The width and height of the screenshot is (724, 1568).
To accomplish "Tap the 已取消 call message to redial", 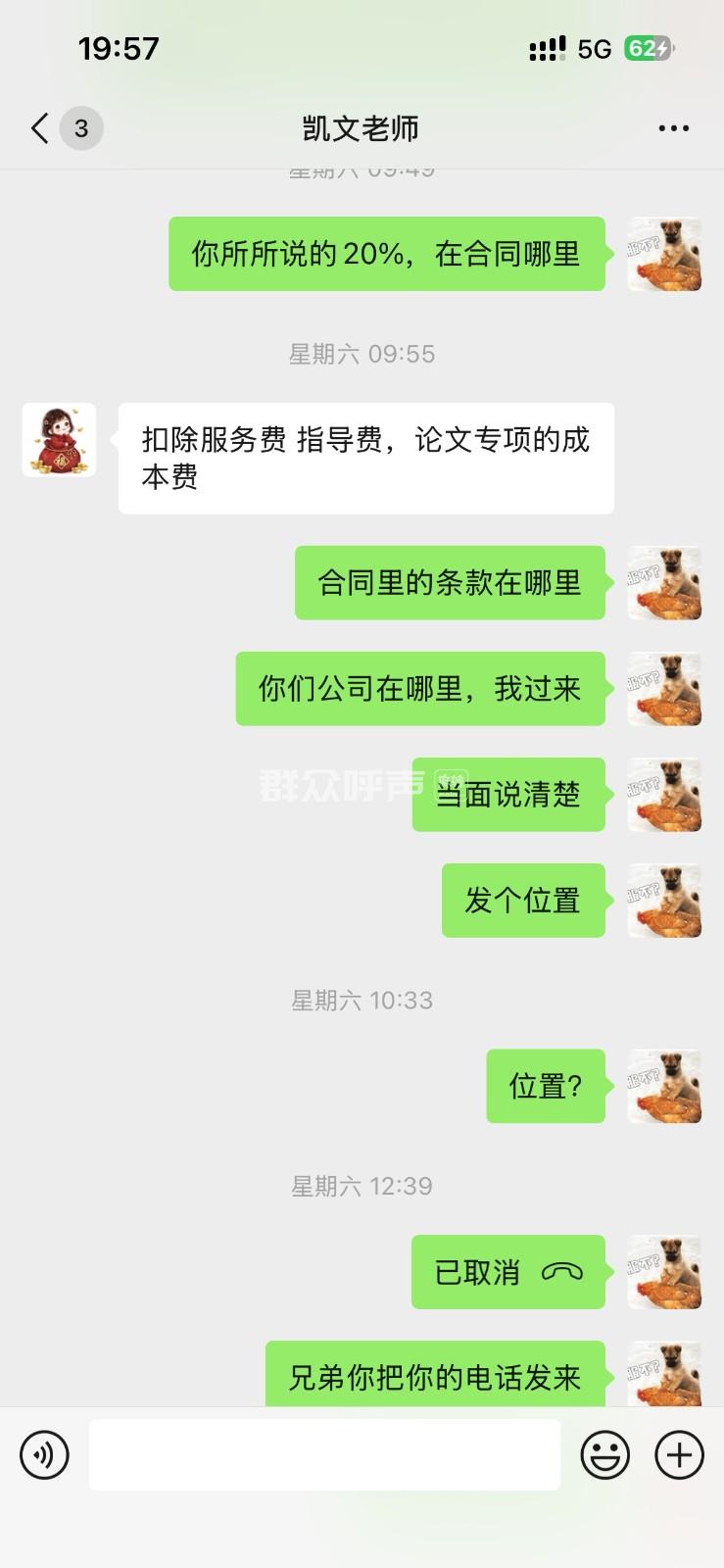I will [507, 1272].
